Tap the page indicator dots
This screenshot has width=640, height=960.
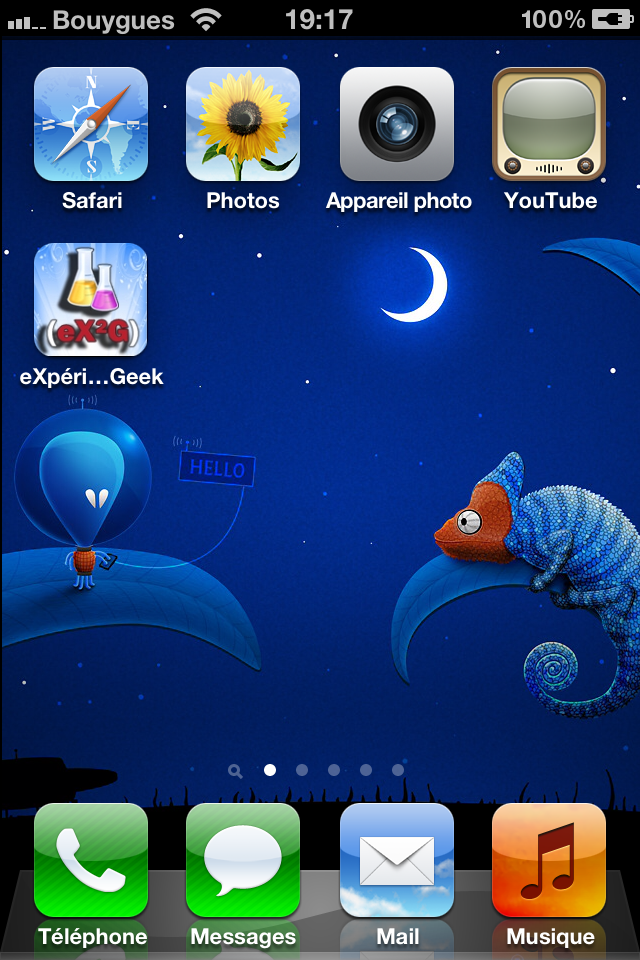[x=318, y=770]
